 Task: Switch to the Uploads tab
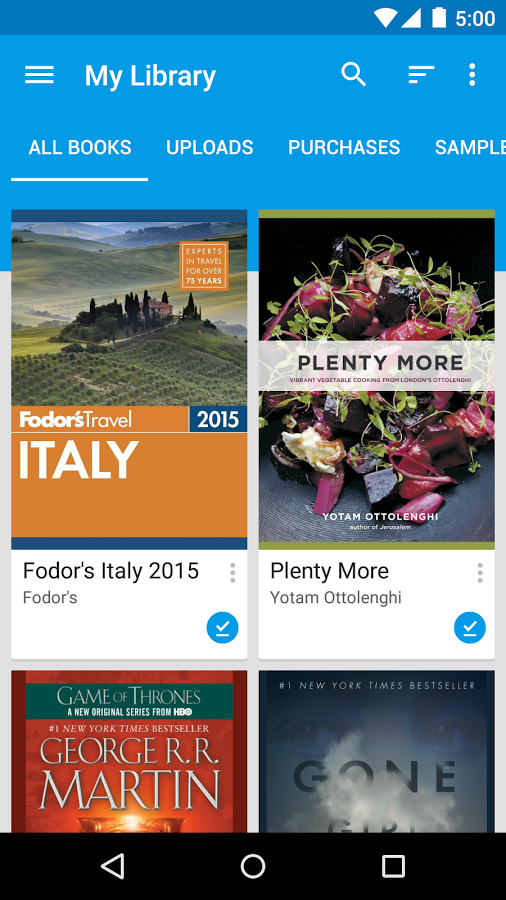click(209, 148)
